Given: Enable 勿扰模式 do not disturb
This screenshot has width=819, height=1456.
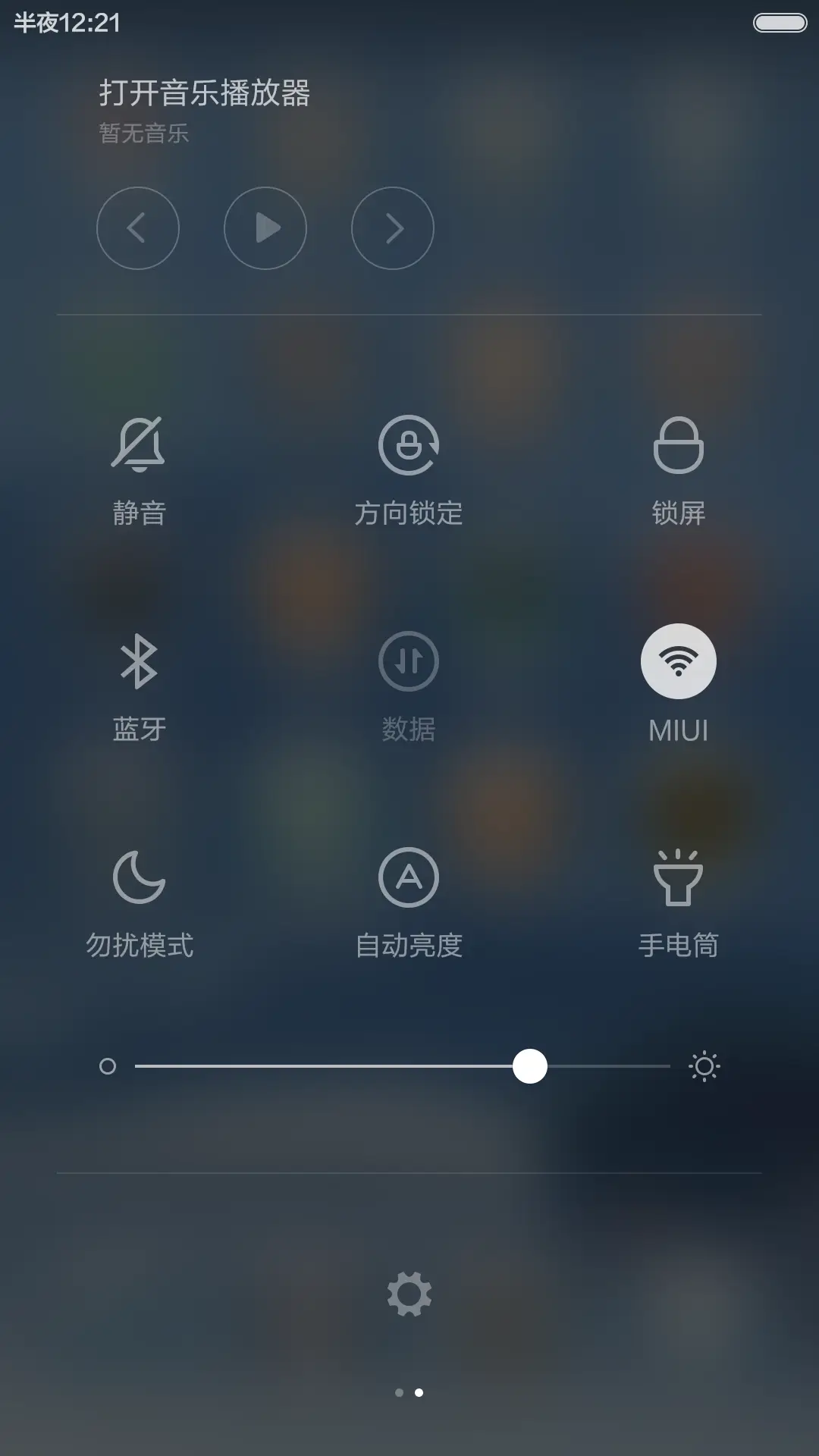Looking at the screenshot, I should 140,878.
